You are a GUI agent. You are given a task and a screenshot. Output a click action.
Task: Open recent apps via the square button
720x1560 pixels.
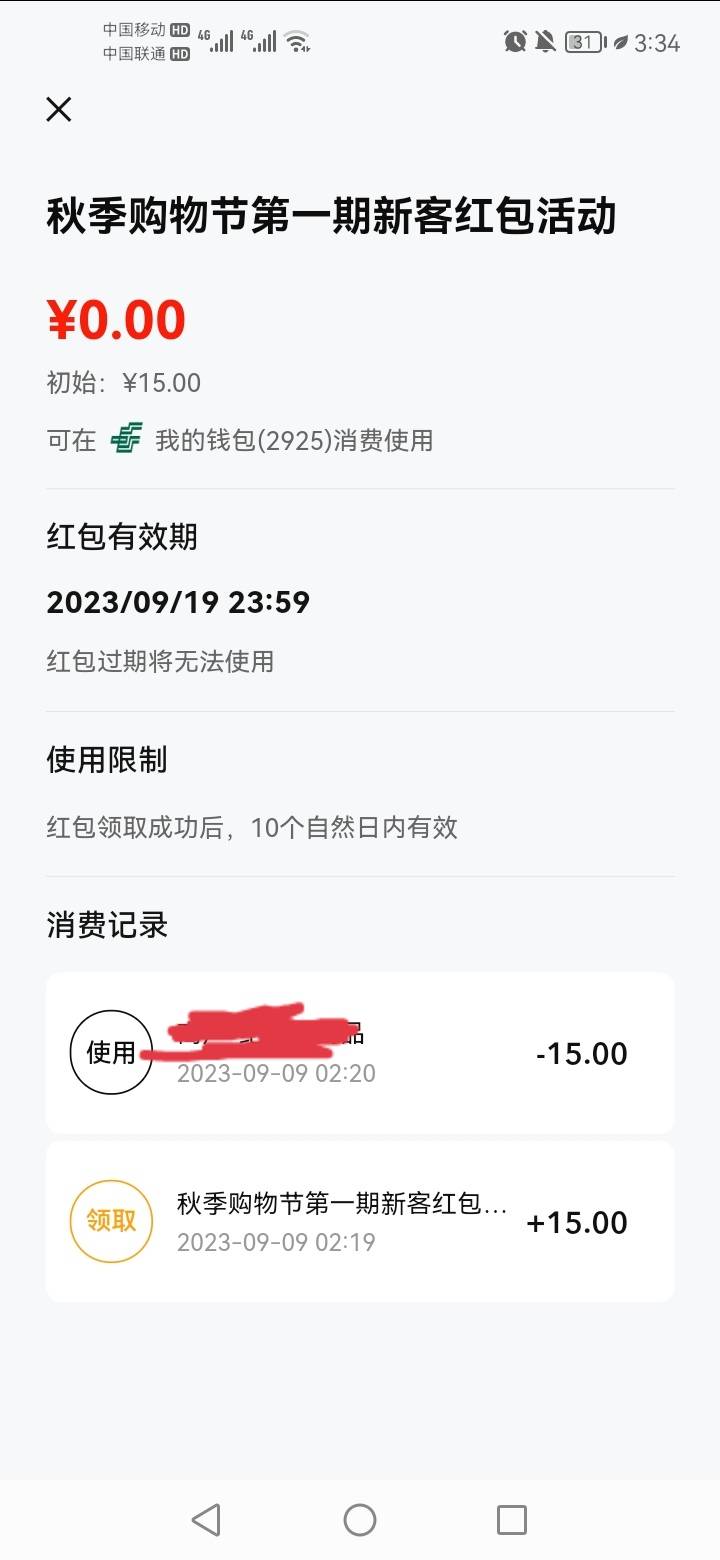[512, 1520]
